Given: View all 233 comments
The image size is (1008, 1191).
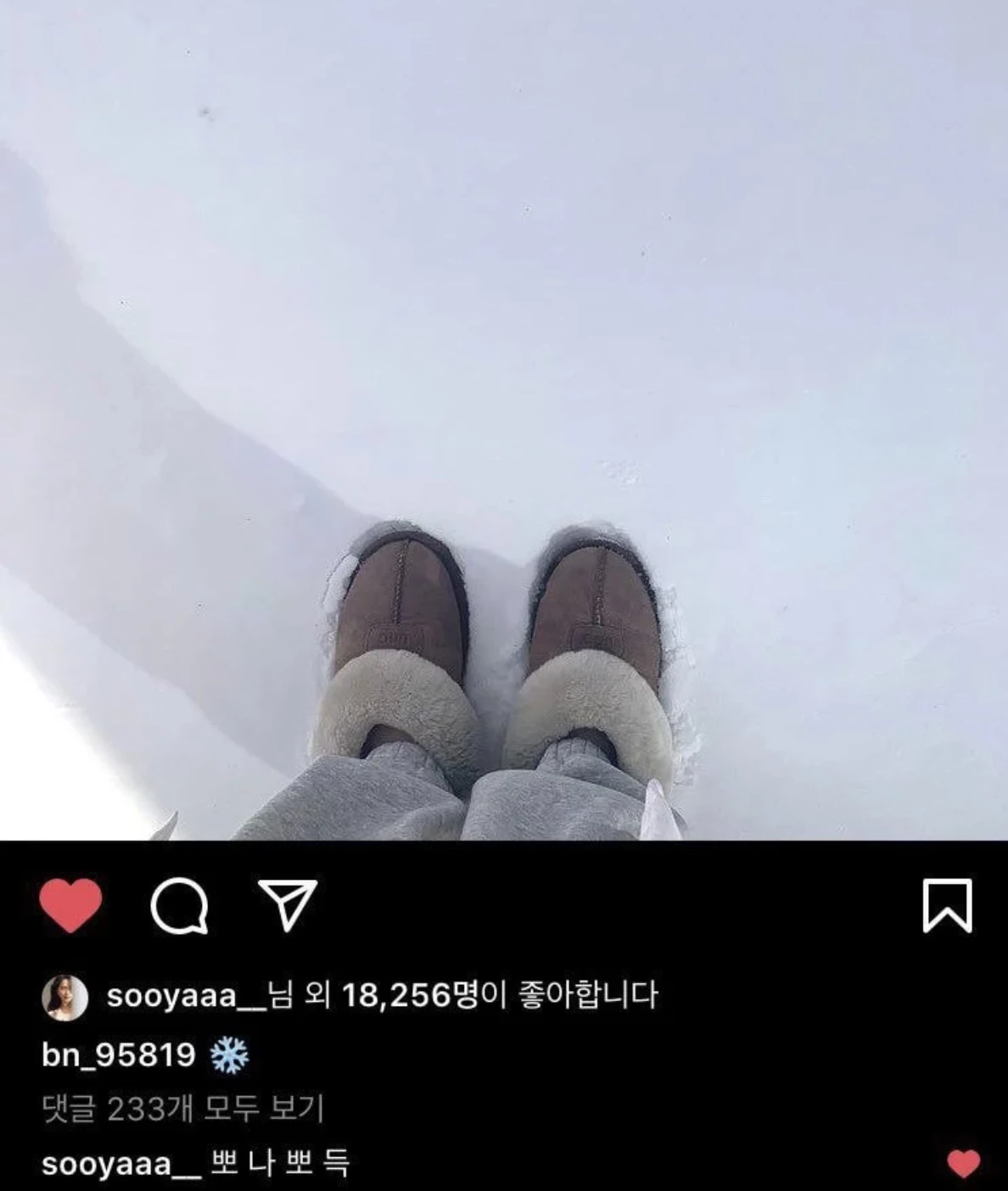Looking at the screenshot, I should click(182, 1109).
